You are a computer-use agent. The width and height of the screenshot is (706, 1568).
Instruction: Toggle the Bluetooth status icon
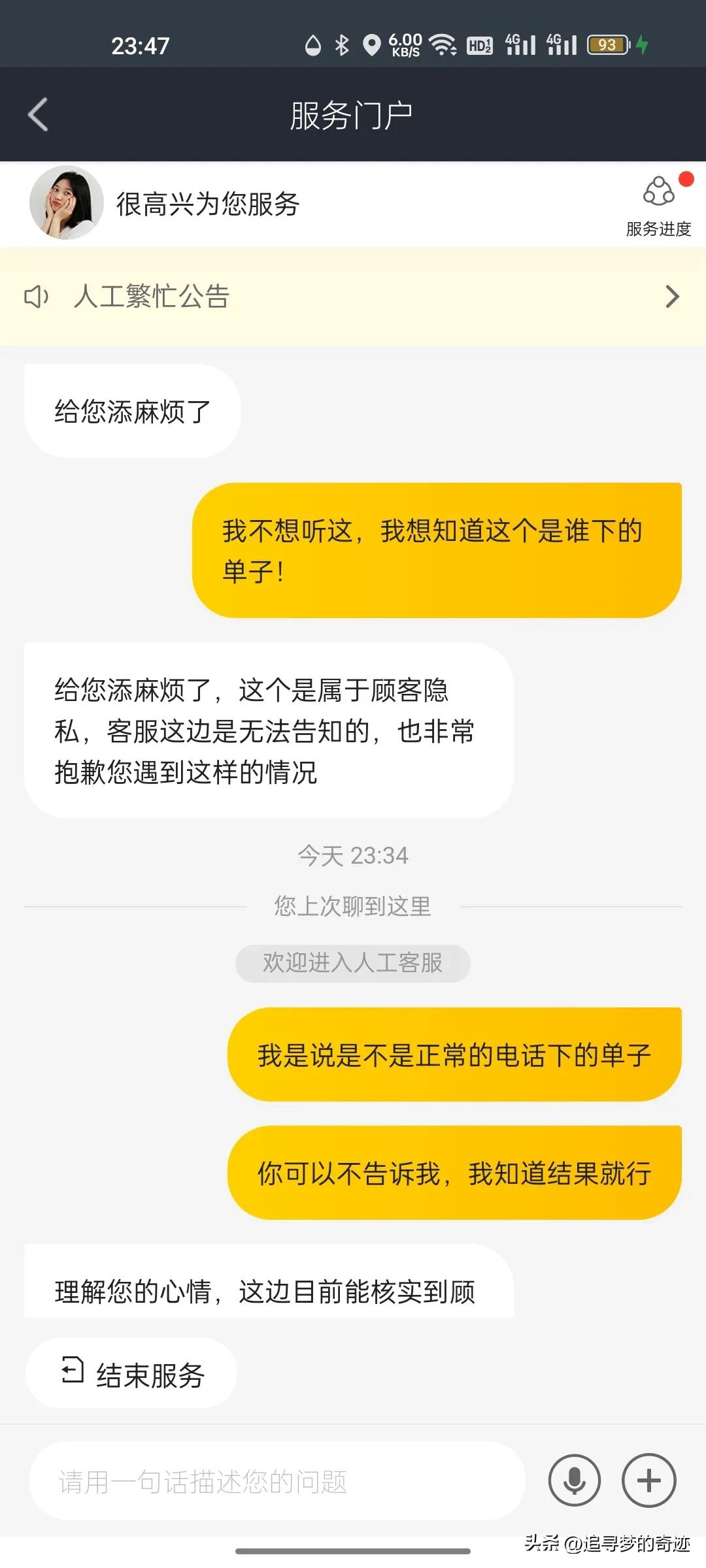click(341, 44)
